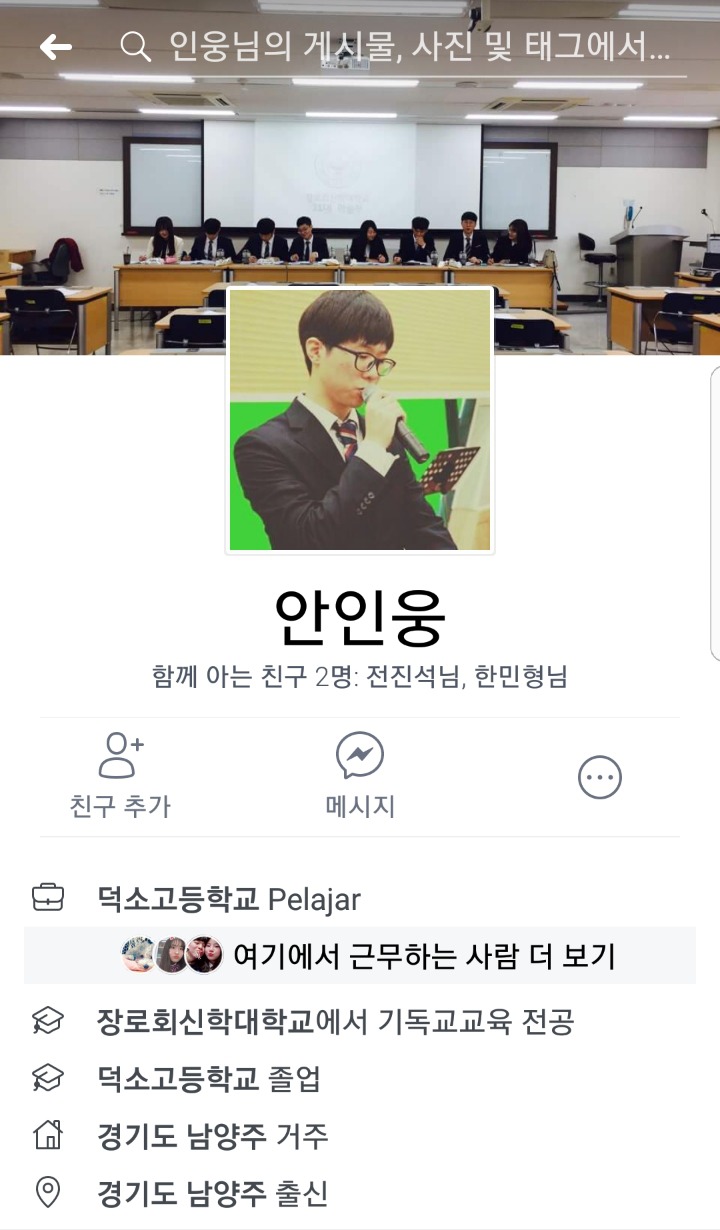
Task: Go back with the arrow icon
Action: 55,46
